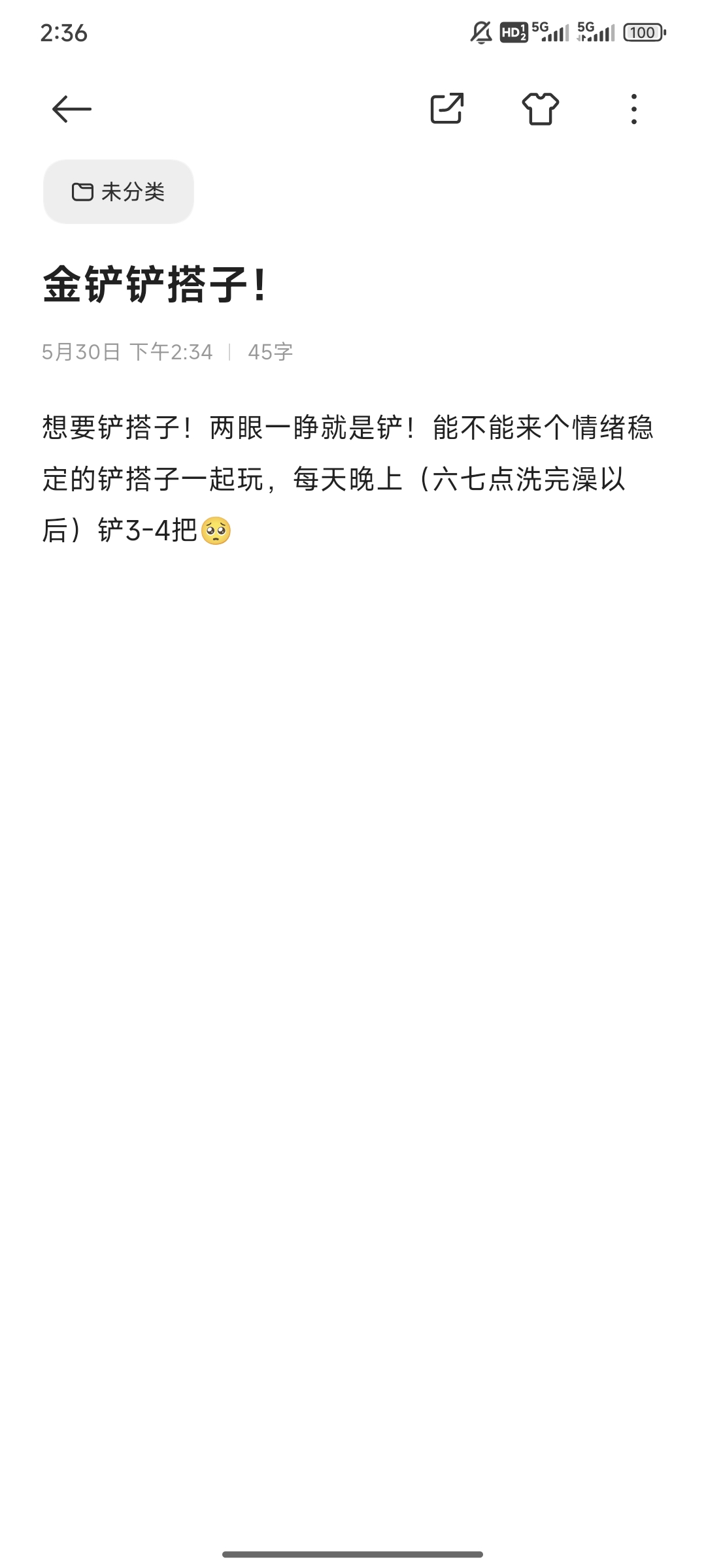Open the note theme shirt icon

(541, 108)
